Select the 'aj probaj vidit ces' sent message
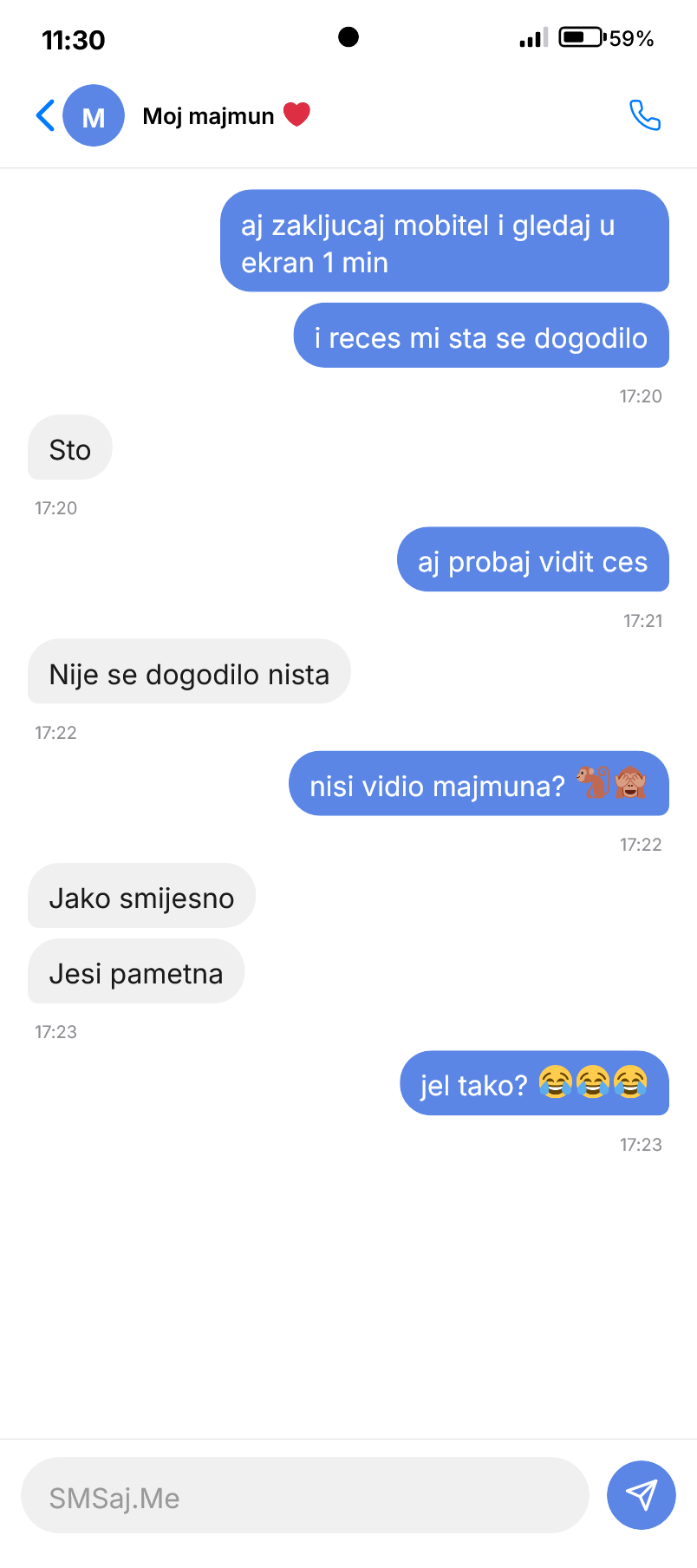Screen dimensions: 697x1568 click(532, 559)
